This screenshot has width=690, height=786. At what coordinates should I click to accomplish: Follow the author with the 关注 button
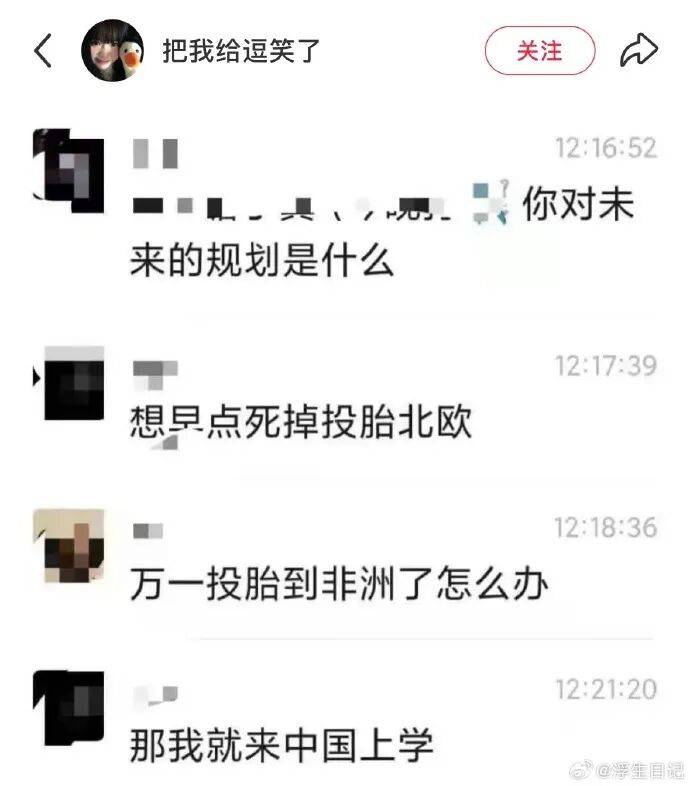tap(540, 51)
